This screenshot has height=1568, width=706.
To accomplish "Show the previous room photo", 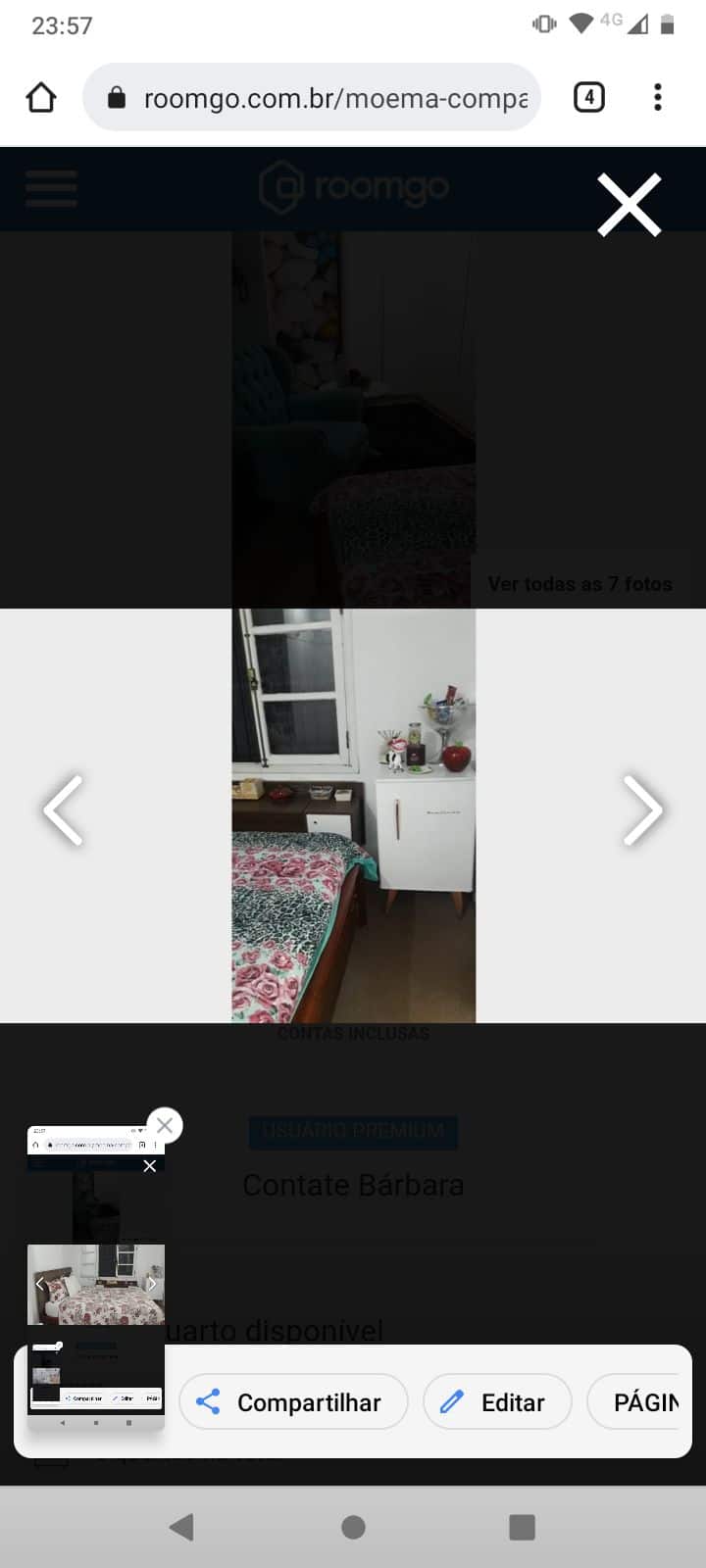I will click(63, 810).
